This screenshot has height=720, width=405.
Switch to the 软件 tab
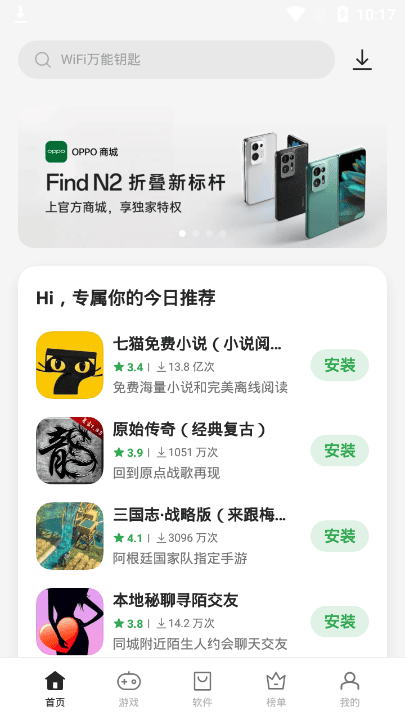202,689
